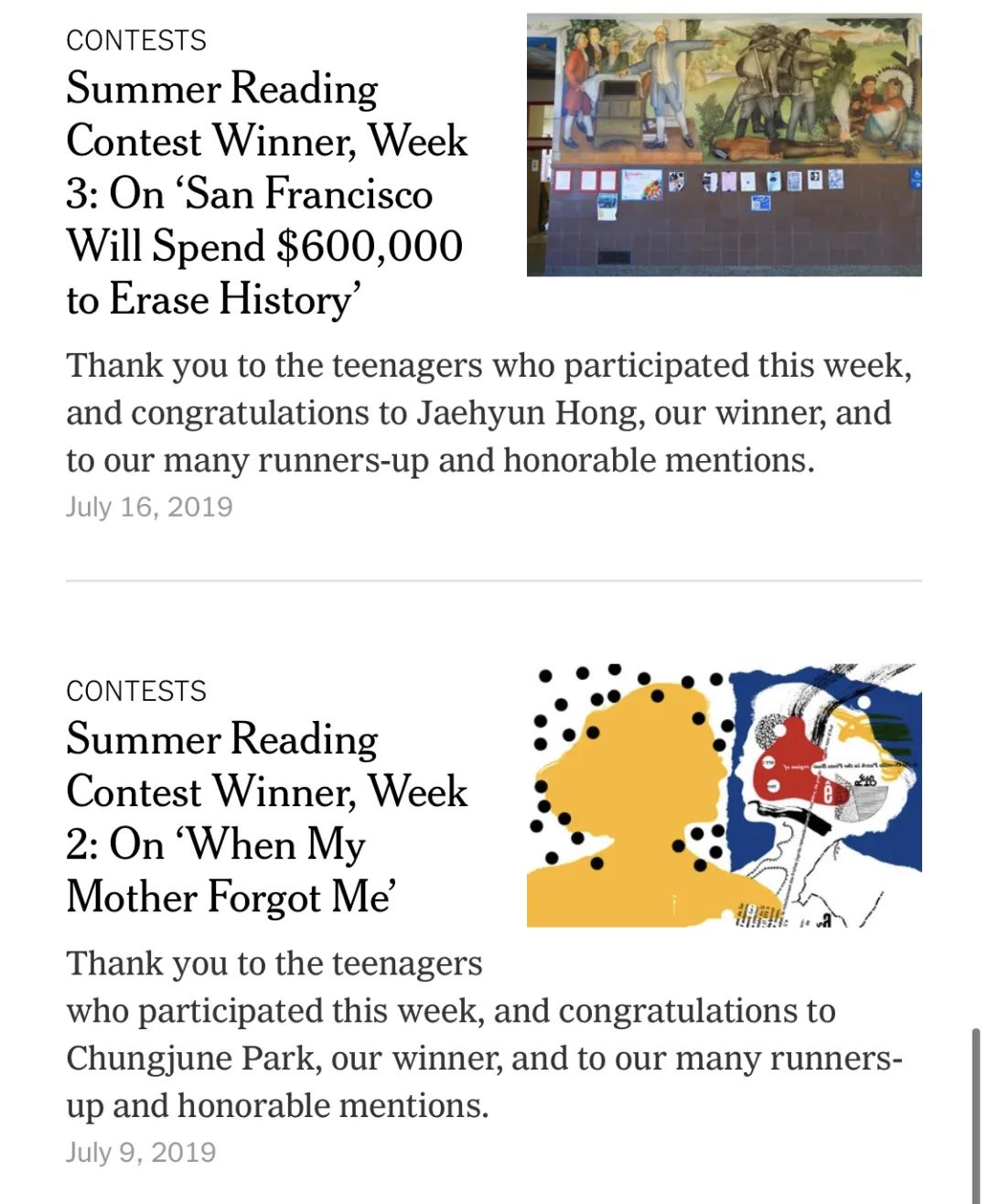The width and height of the screenshot is (988, 1204).
Task: Tap the San Francisco mural article thumbnail
Action: point(724,145)
